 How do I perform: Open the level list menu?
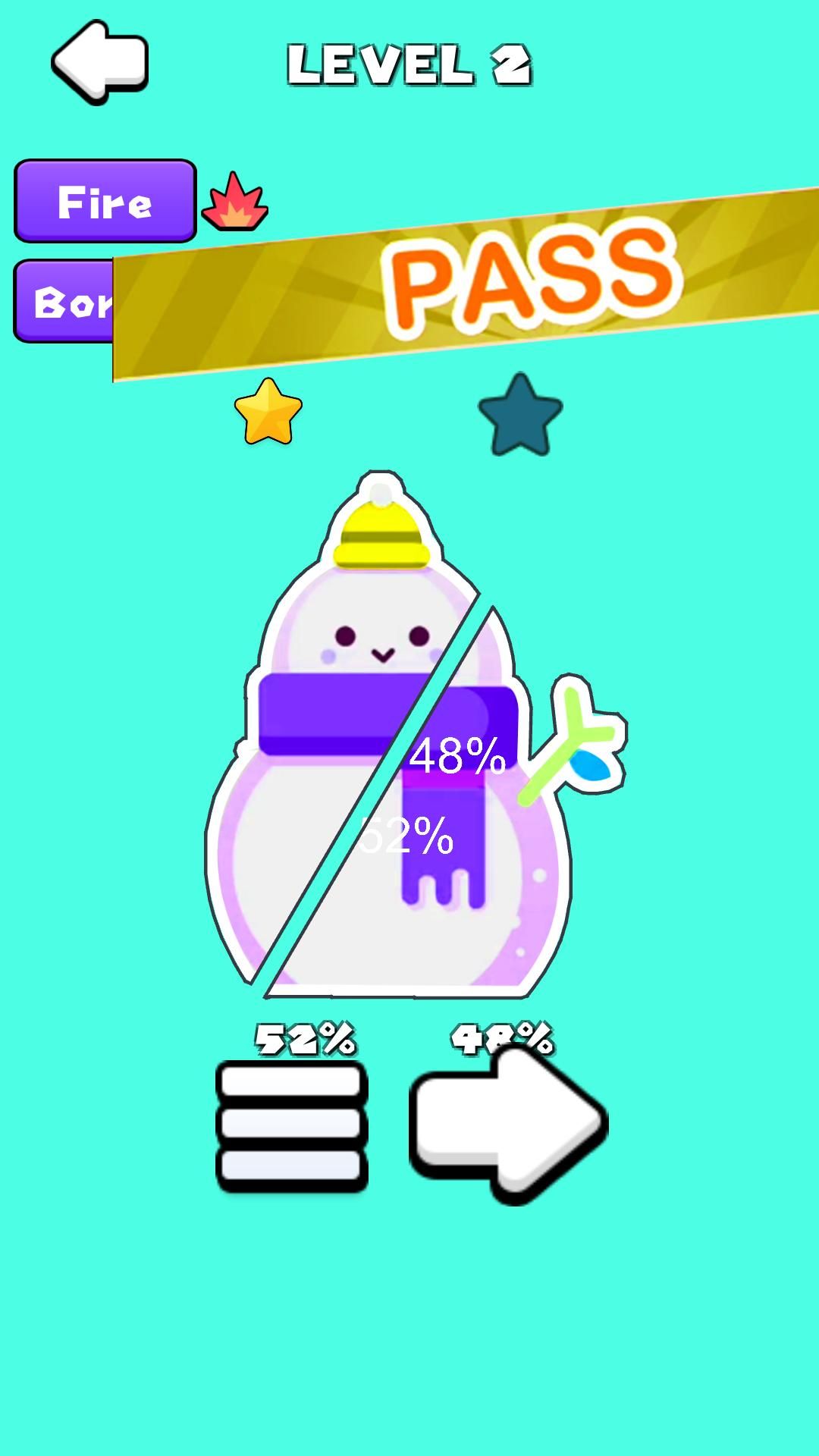click(291, 1124)
